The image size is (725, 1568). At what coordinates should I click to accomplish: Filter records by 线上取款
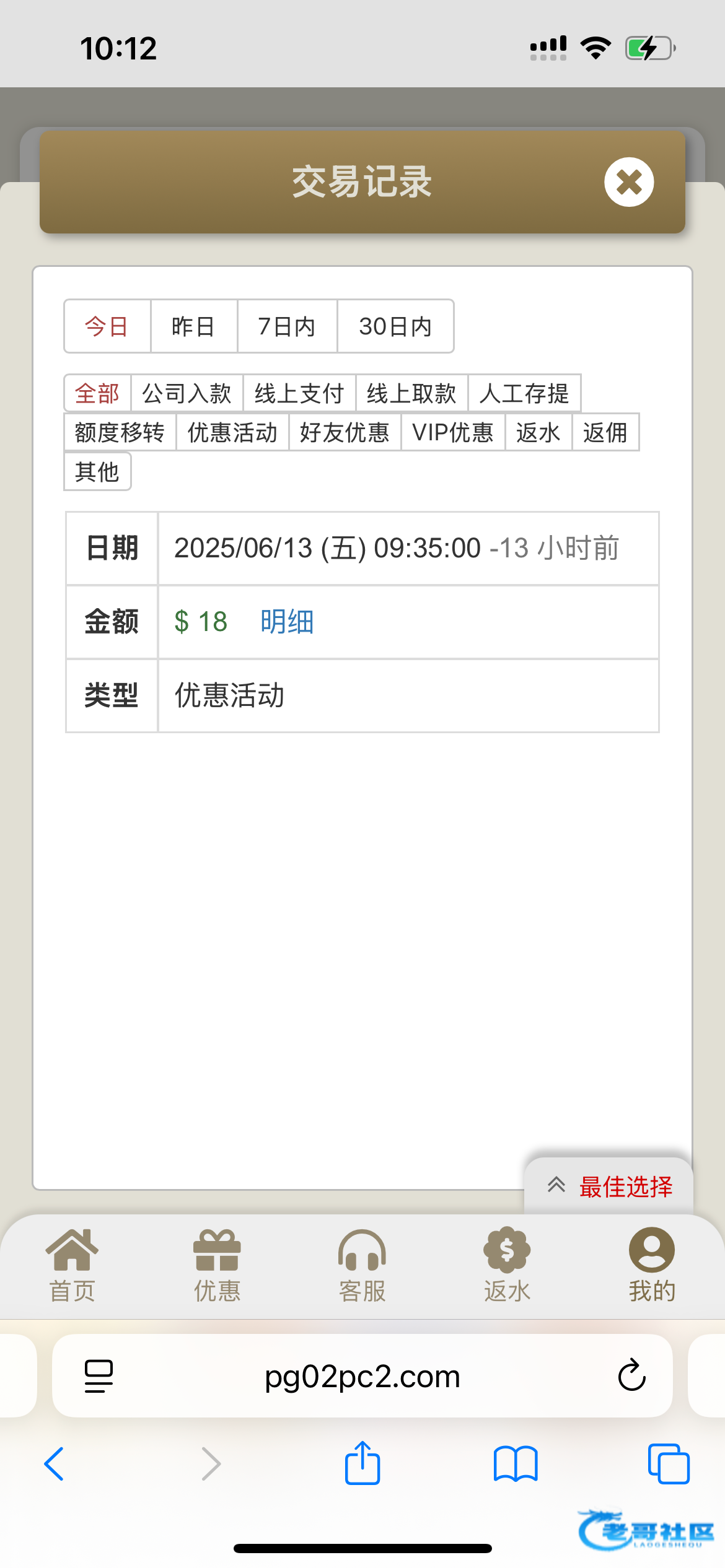[x=411, y=393]
